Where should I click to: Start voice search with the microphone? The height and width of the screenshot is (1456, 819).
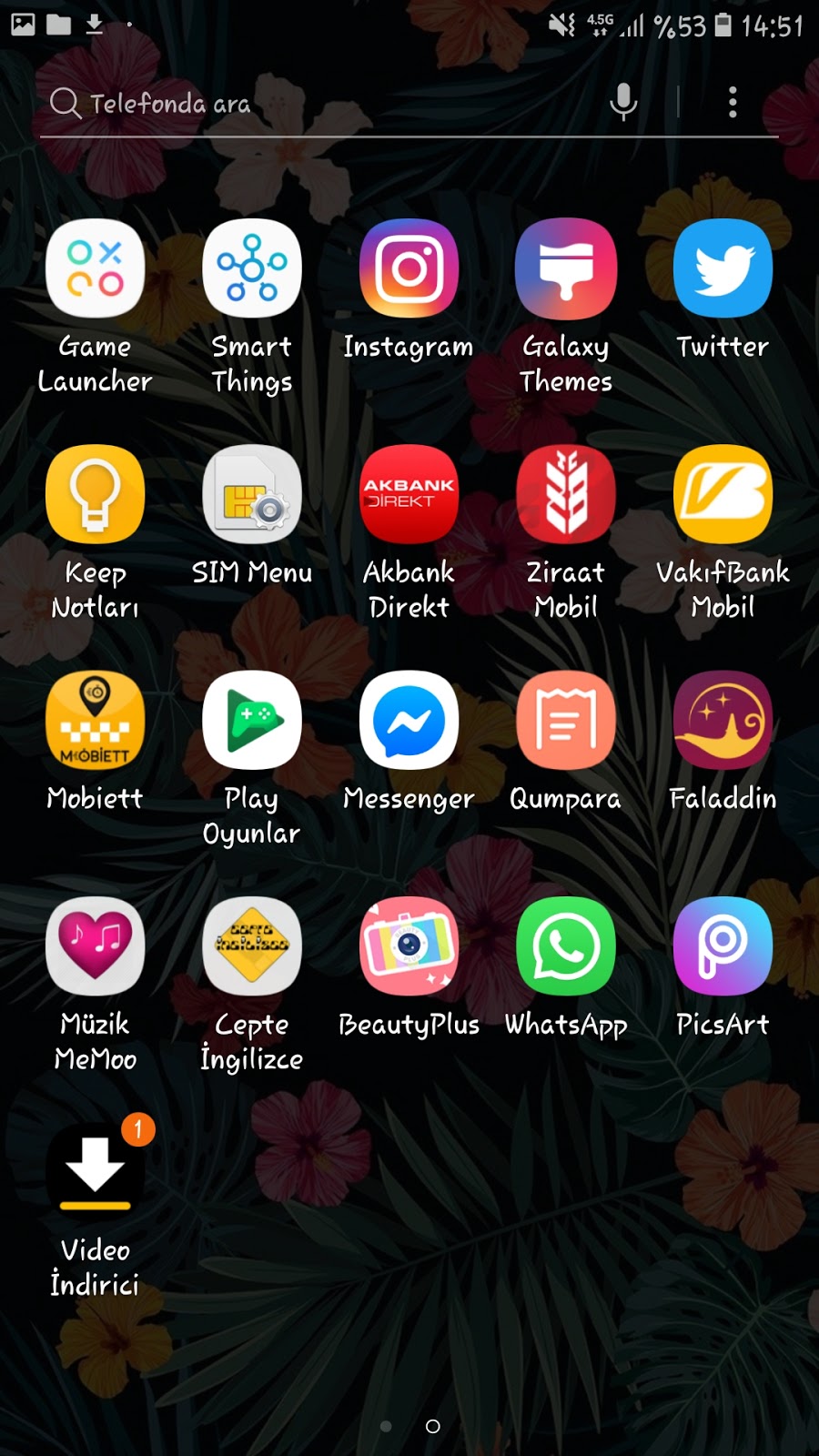coord(623,102)
